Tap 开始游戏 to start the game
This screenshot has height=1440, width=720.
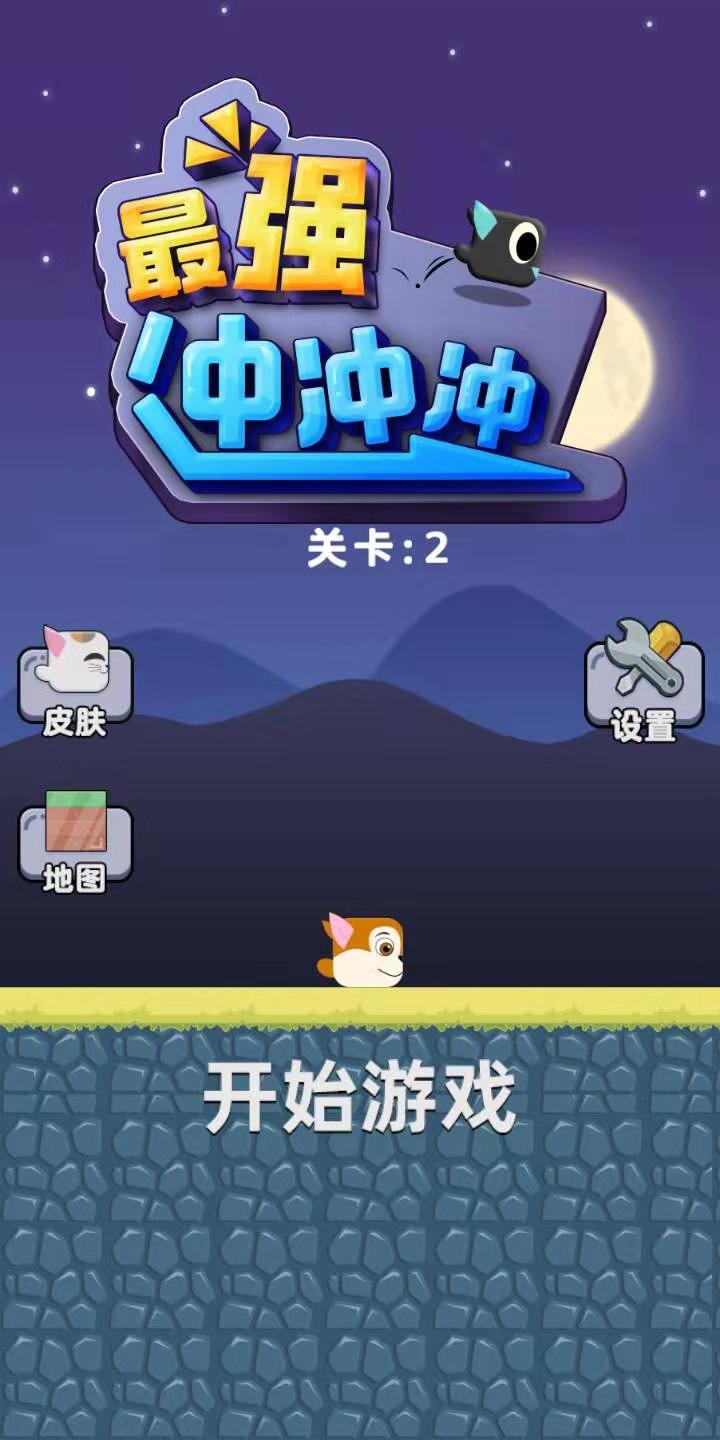tap(360, 1099)
